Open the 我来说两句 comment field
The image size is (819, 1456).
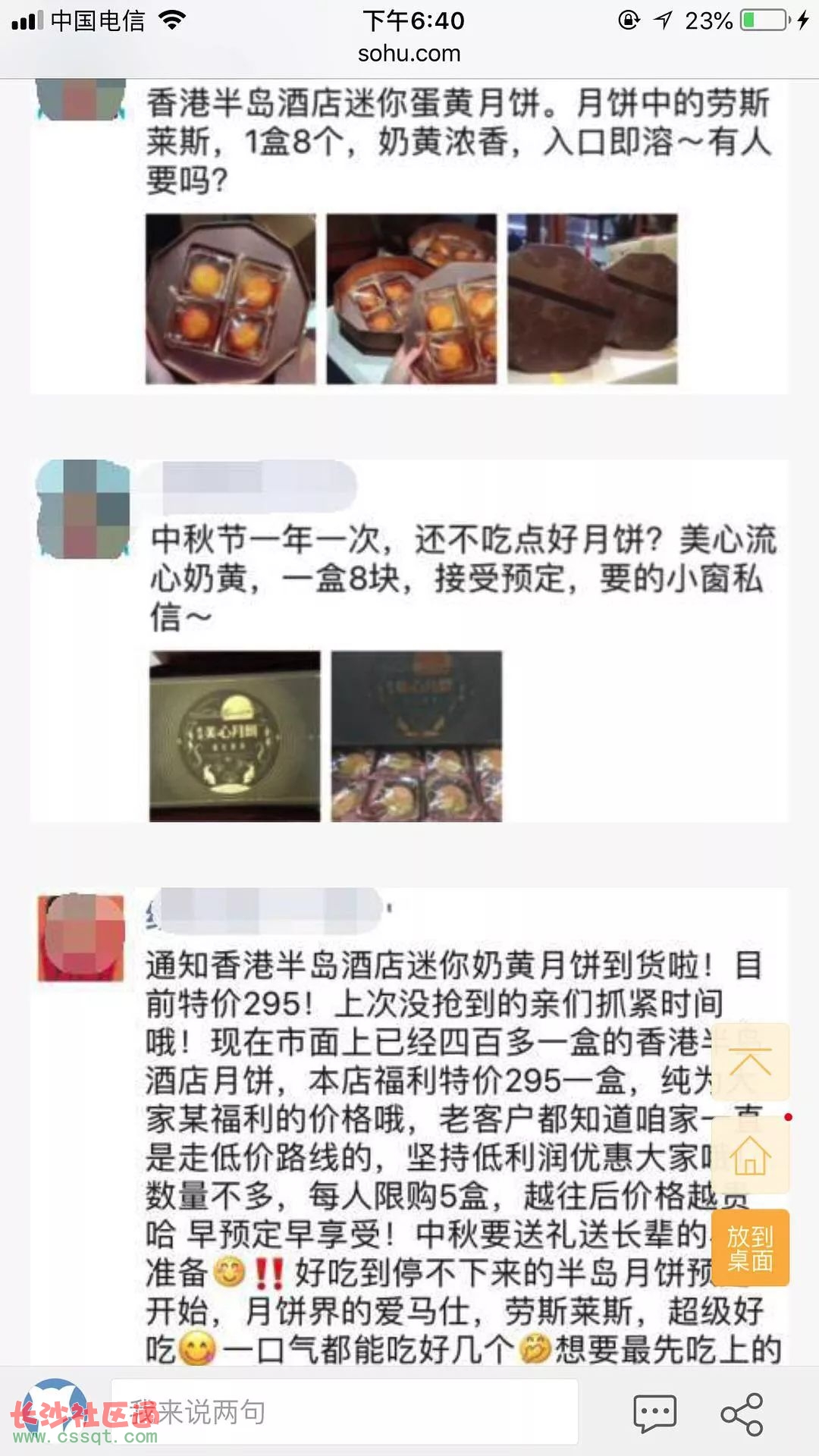345,1412
